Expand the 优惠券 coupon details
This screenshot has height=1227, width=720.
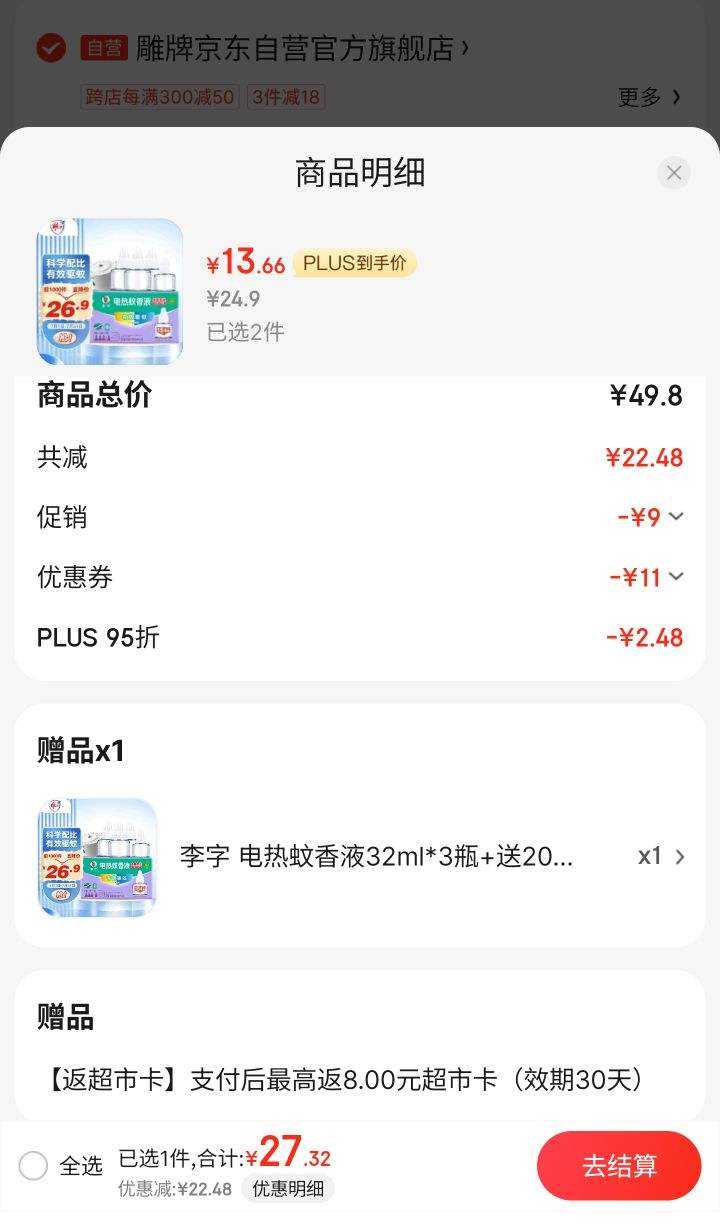point(676,577)
